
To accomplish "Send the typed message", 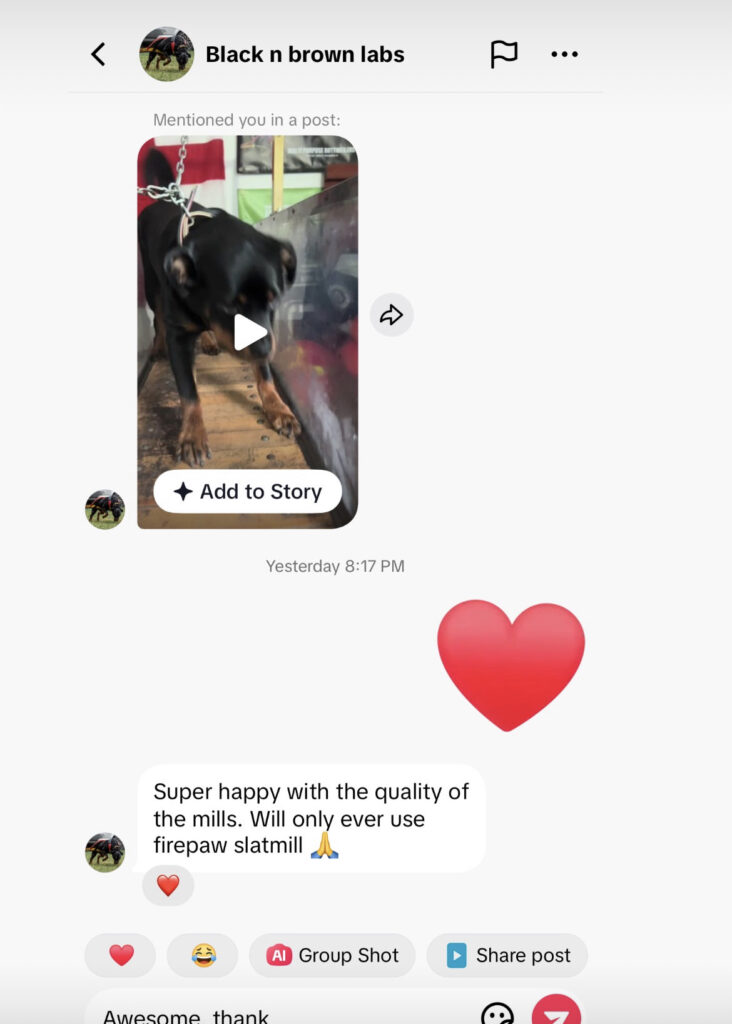I will 556,1012.
